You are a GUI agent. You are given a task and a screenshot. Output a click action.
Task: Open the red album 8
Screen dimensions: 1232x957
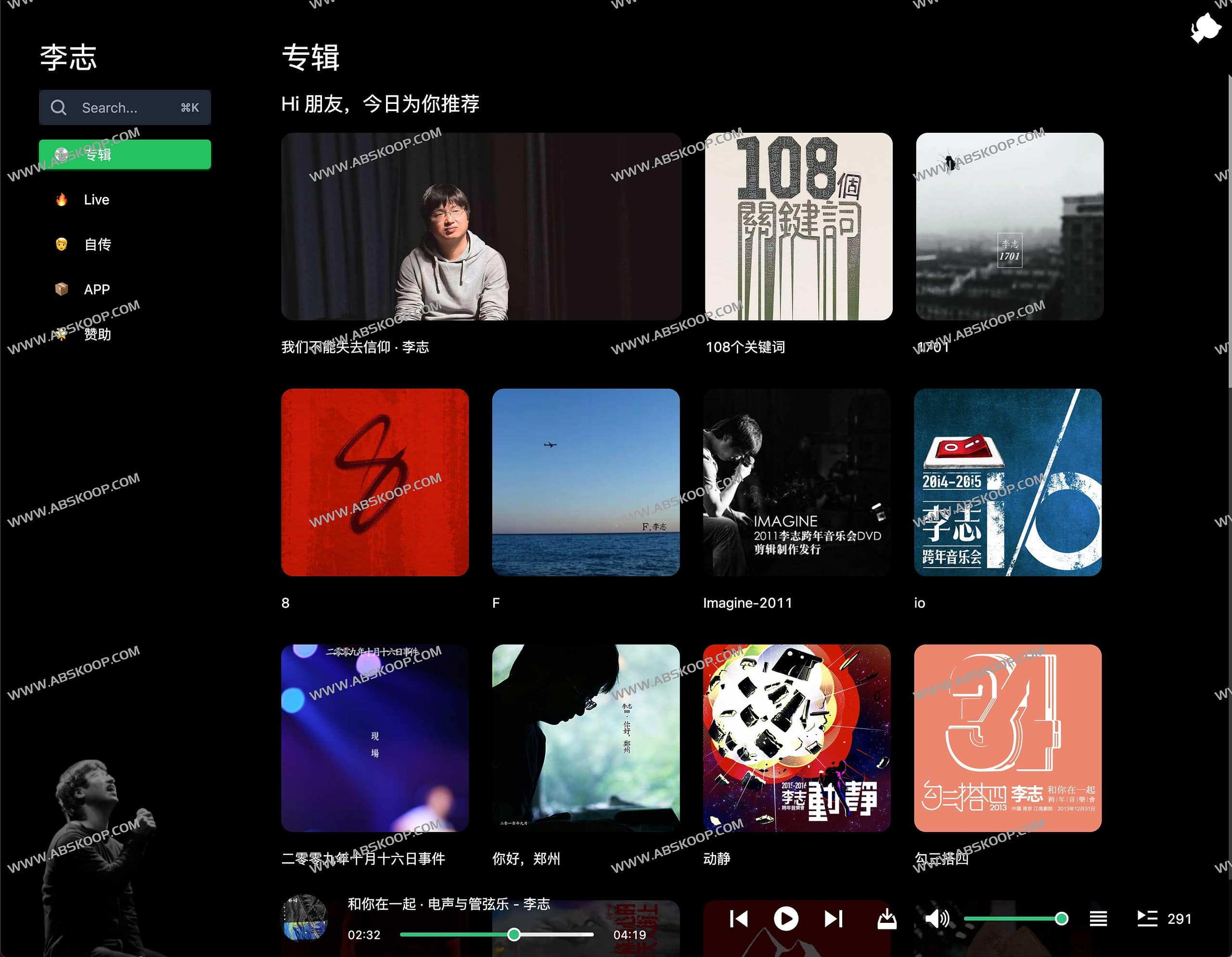374,482
